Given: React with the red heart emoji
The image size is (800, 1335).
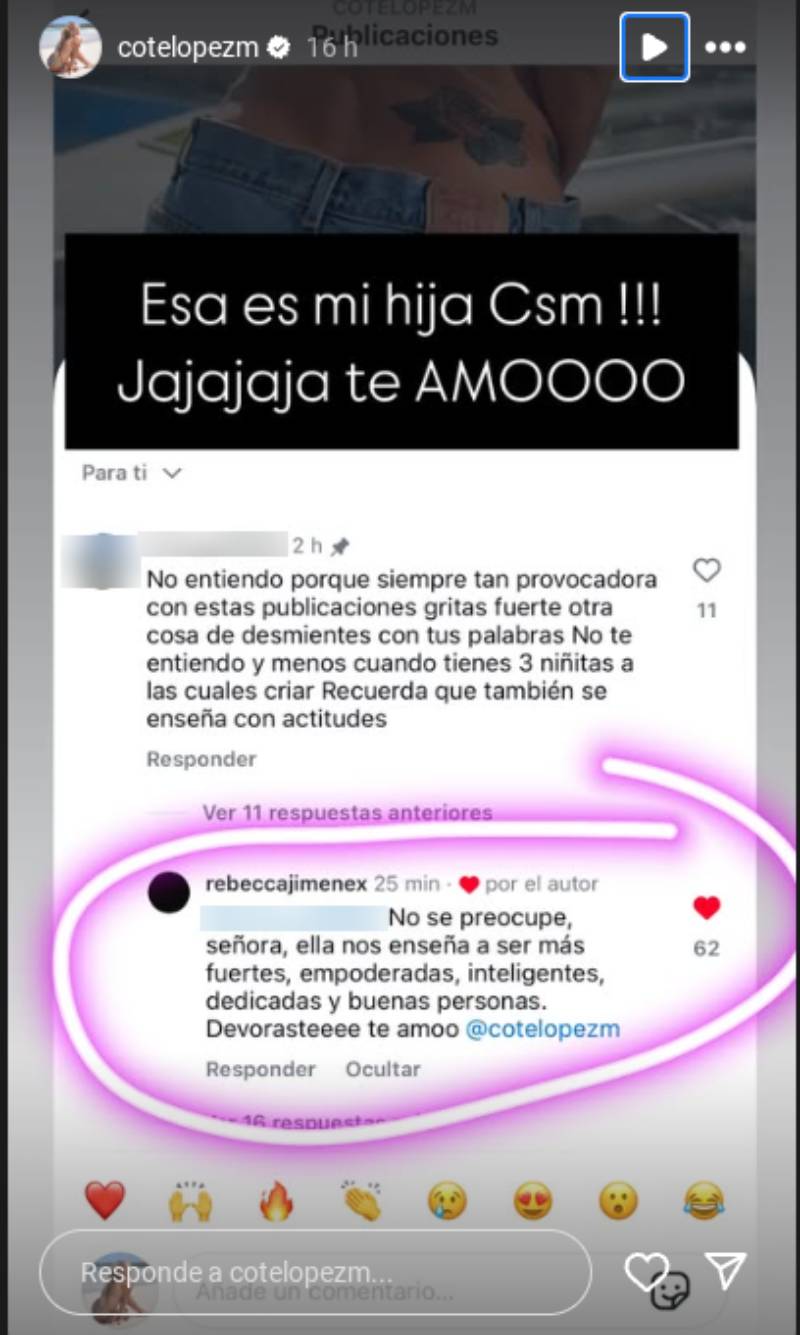Looking at the screenshot, I should point(105,1200).
